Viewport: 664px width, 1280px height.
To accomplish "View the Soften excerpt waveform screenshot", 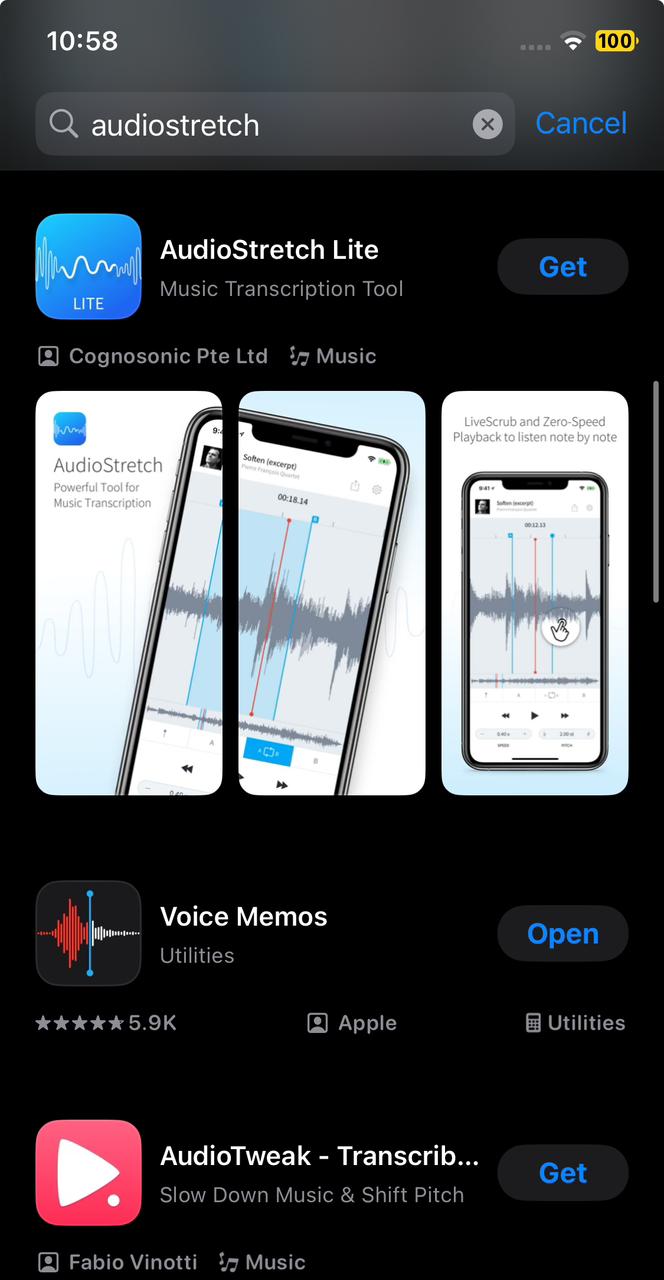I will (332, 593).
